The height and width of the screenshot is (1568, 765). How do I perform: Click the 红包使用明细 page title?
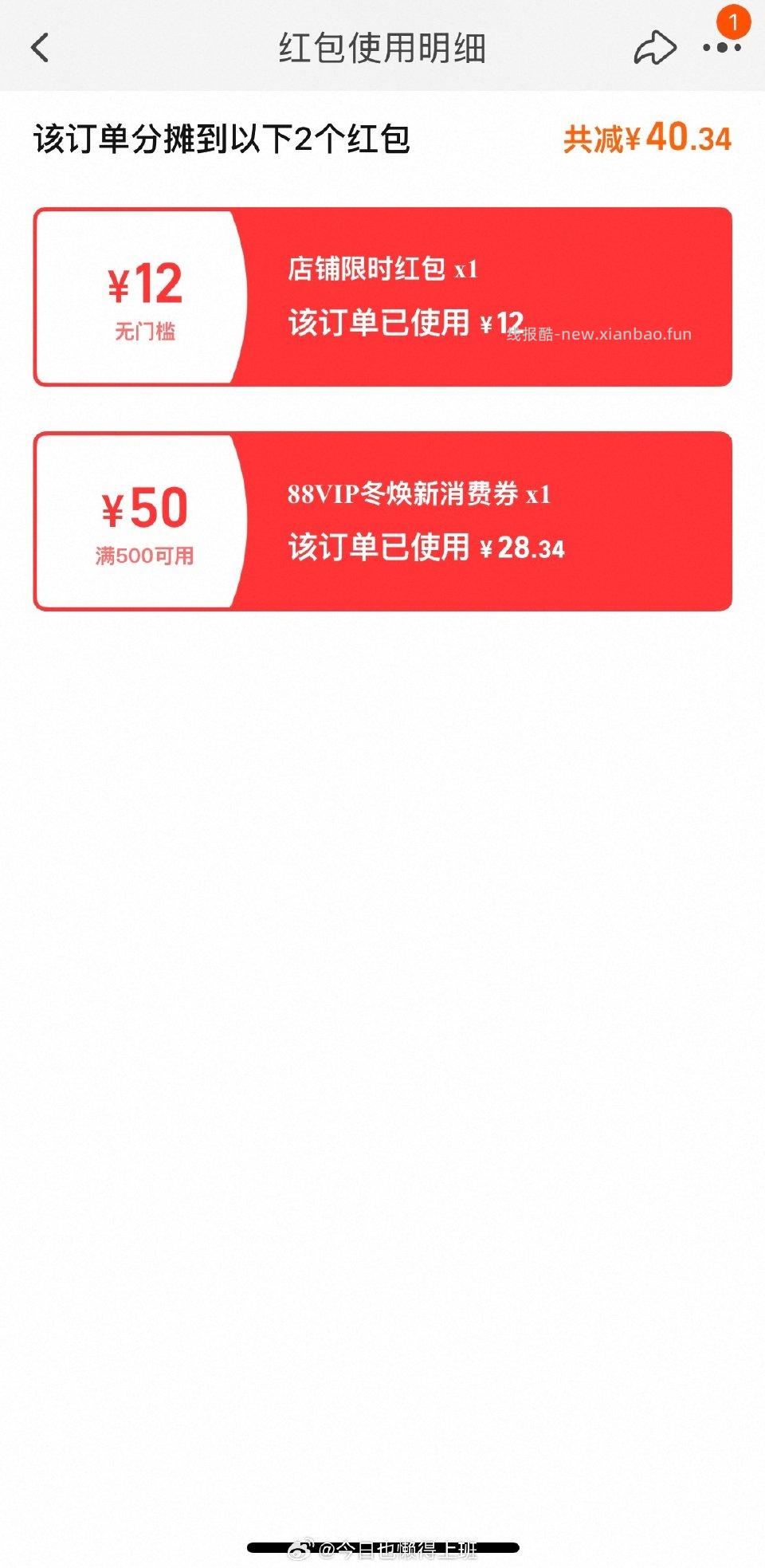(382, 46)
